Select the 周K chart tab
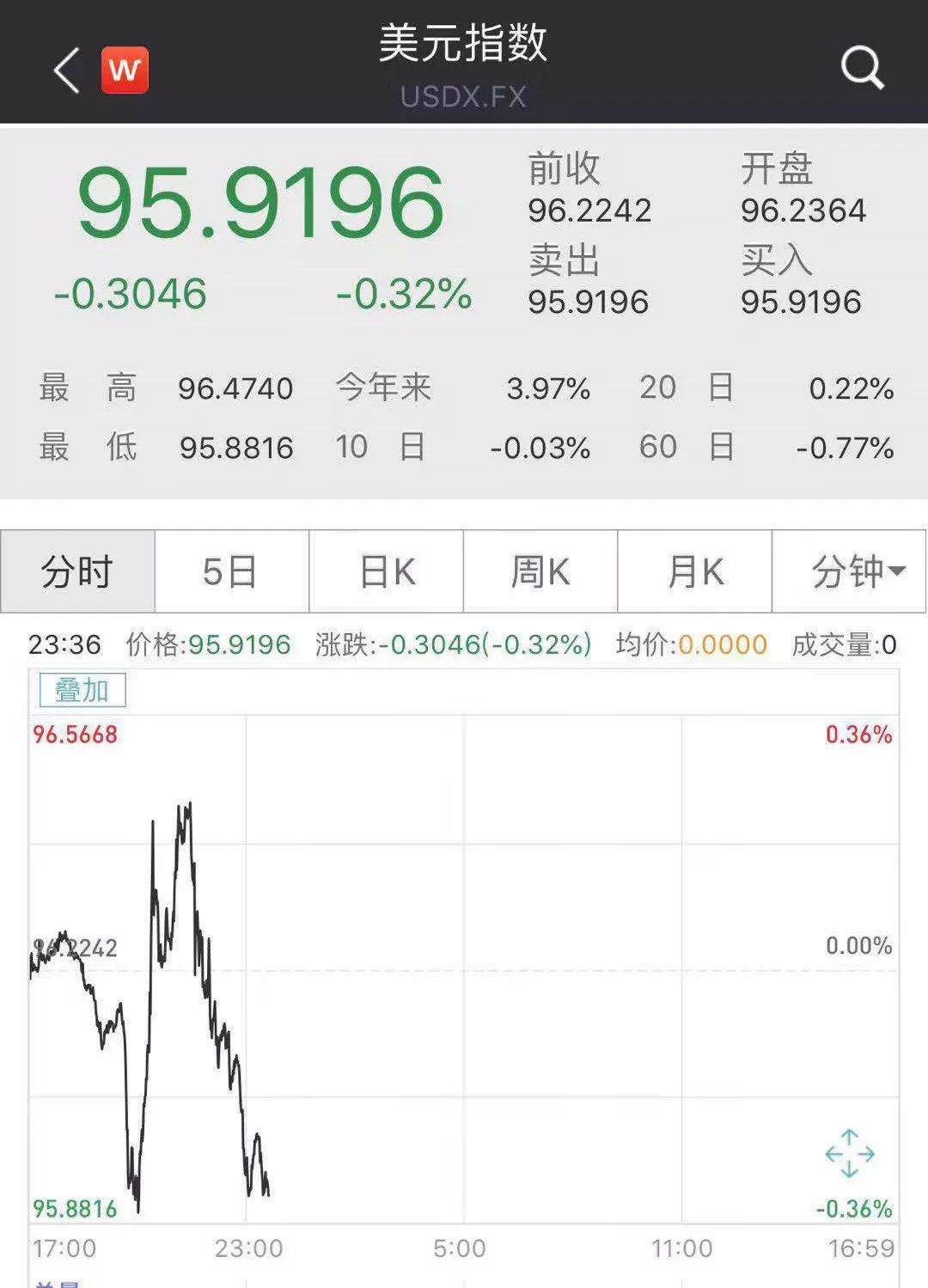The height and width of the screenshot is (1288, 928). pos(540,571)
